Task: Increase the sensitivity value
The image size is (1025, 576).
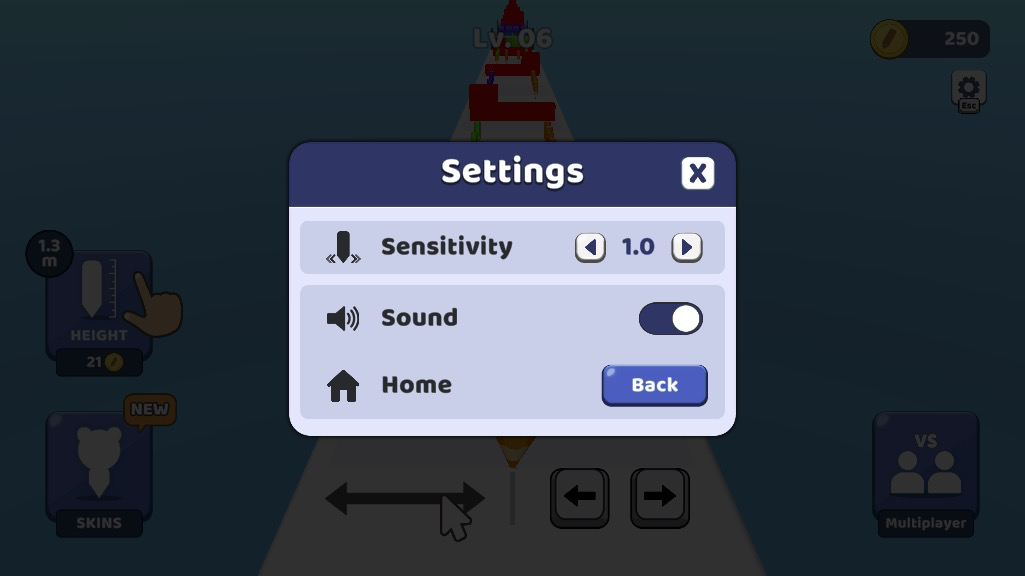Action: 686,247
